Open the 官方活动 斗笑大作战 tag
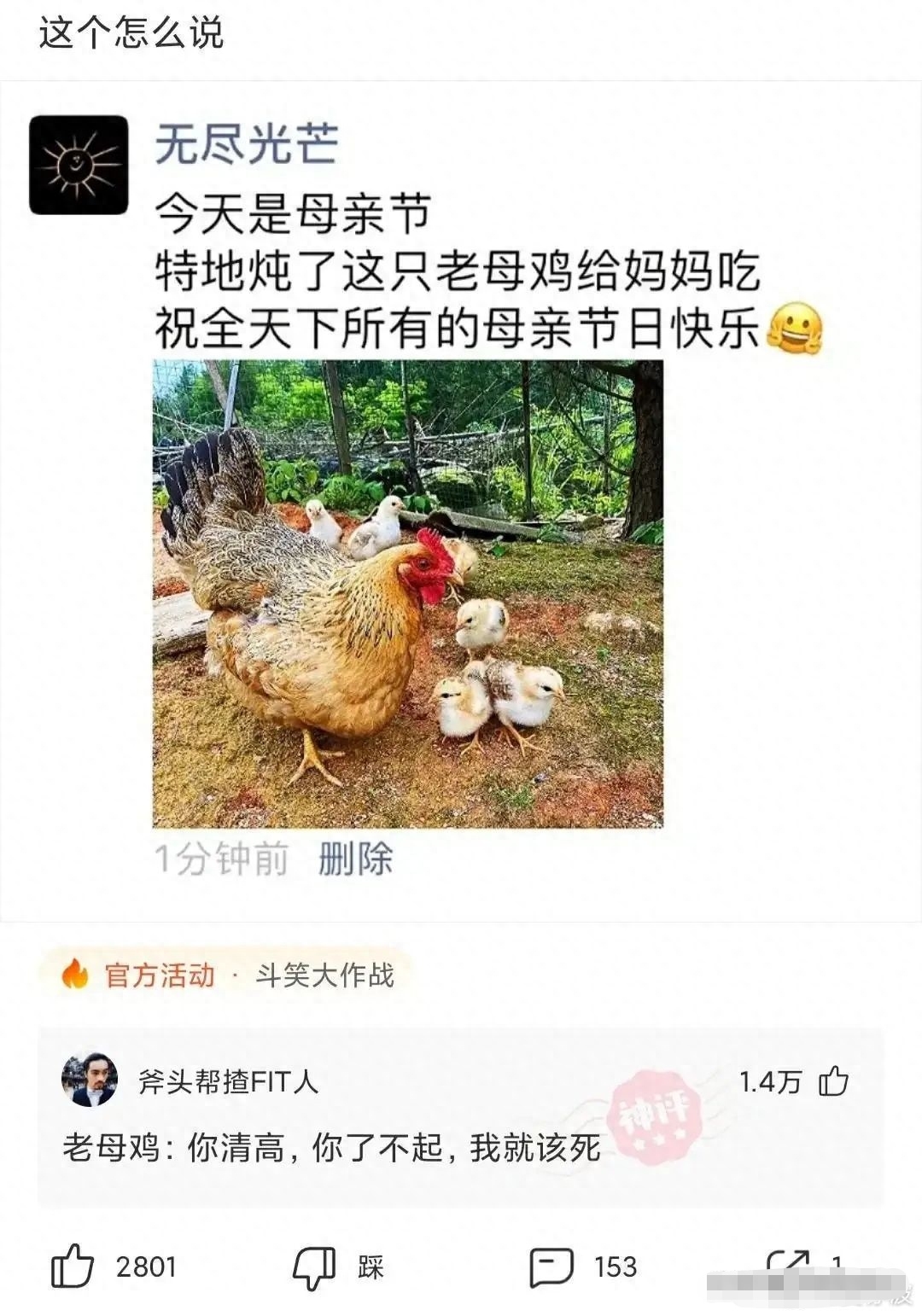922x1316 pixels. pyautogui.click(x=228, y=975)
